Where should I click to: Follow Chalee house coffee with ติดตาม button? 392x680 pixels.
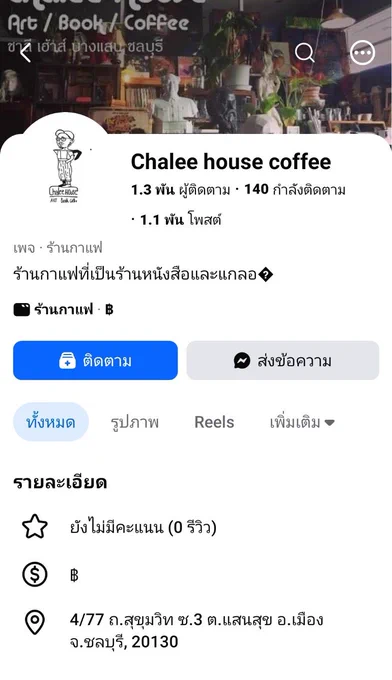click(95, 360)
